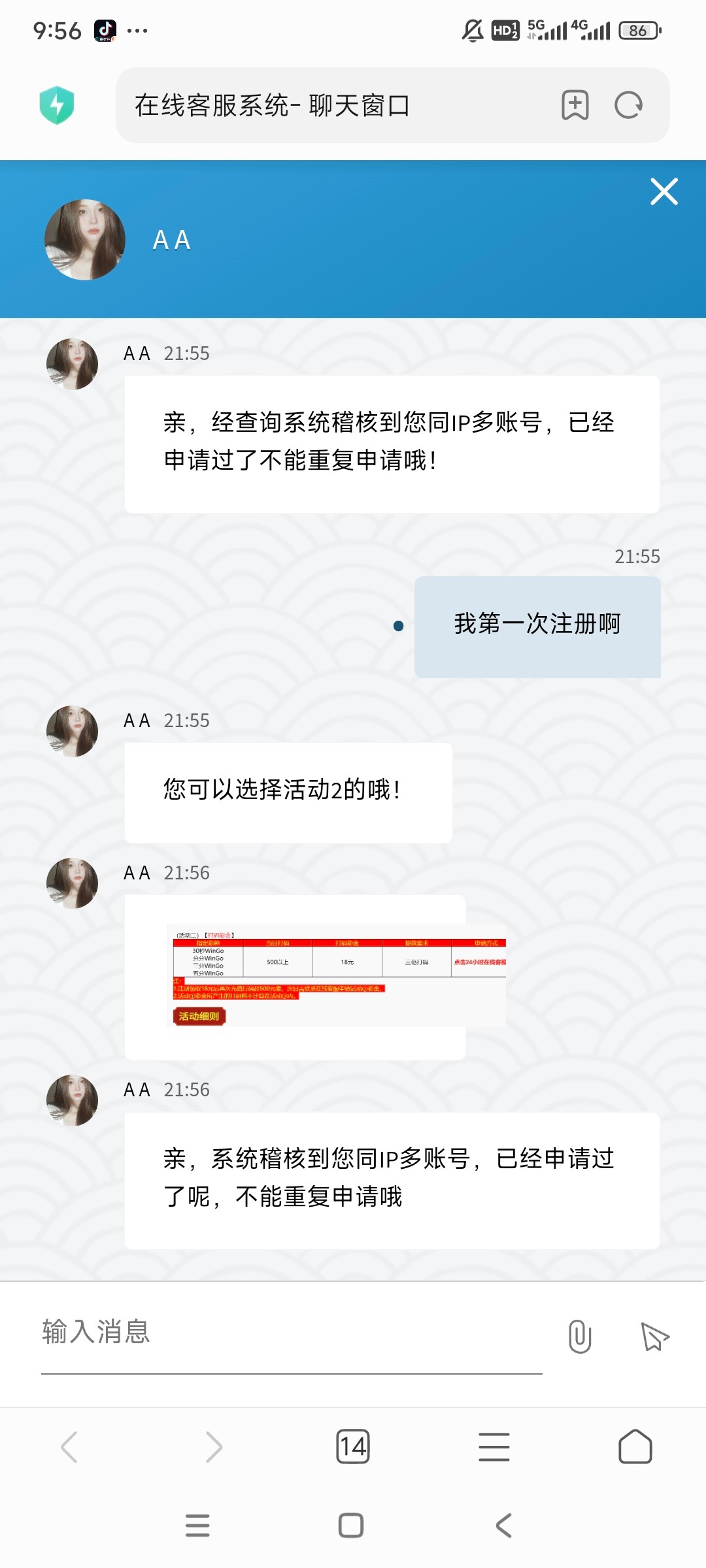
Task: Open the browser security shield
Action: tap(57, 105)
